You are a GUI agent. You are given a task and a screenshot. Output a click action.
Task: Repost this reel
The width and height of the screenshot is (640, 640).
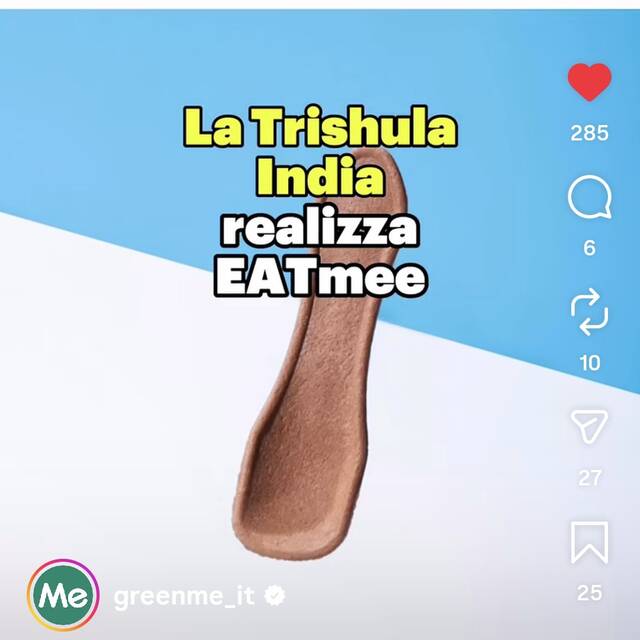[x=589, y=312]
